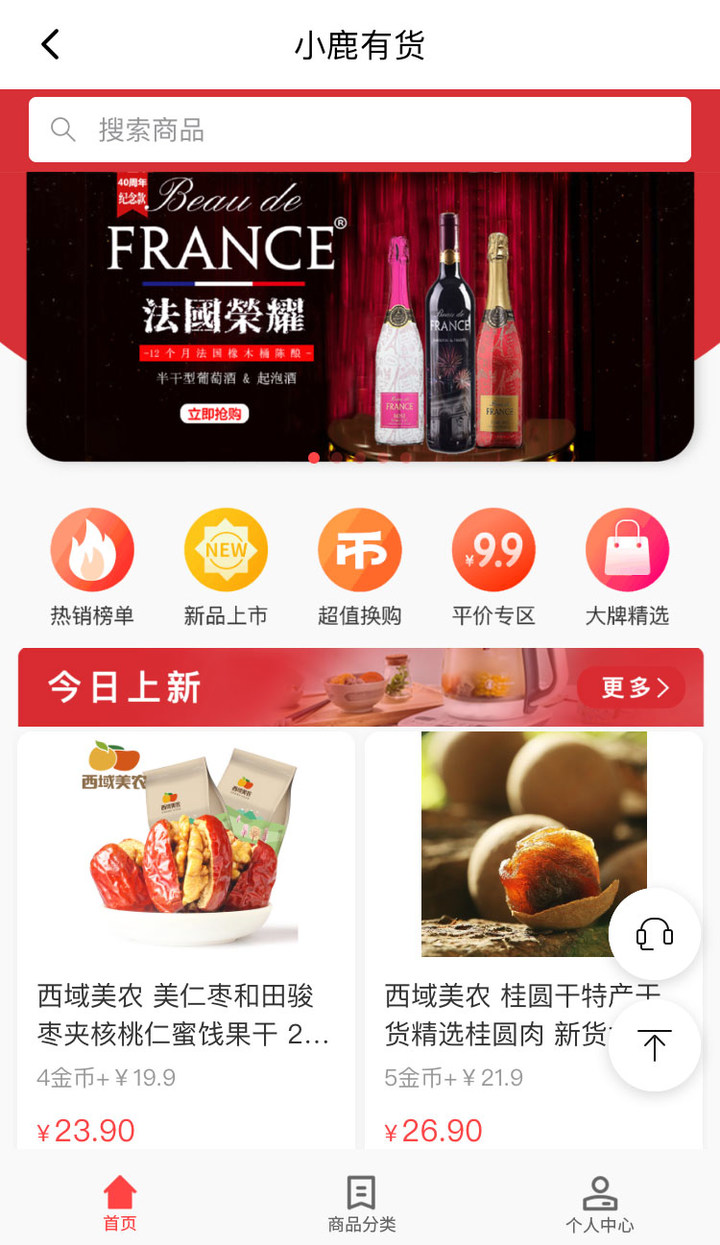Go back using the top-left arrow
The width and height of the screenshot is (720, 1245).
tap(50, 45)
